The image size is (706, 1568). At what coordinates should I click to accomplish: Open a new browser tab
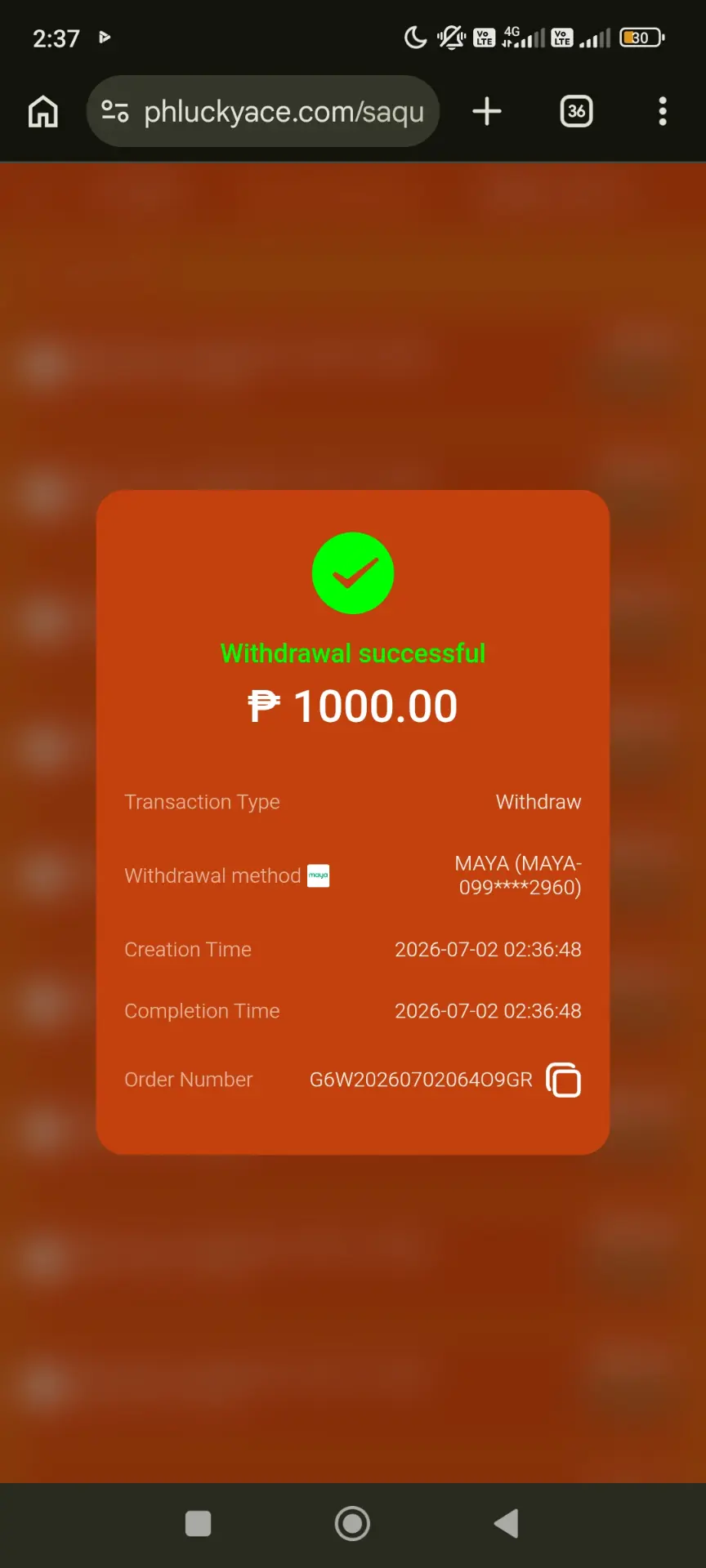[x=487, y=111]
